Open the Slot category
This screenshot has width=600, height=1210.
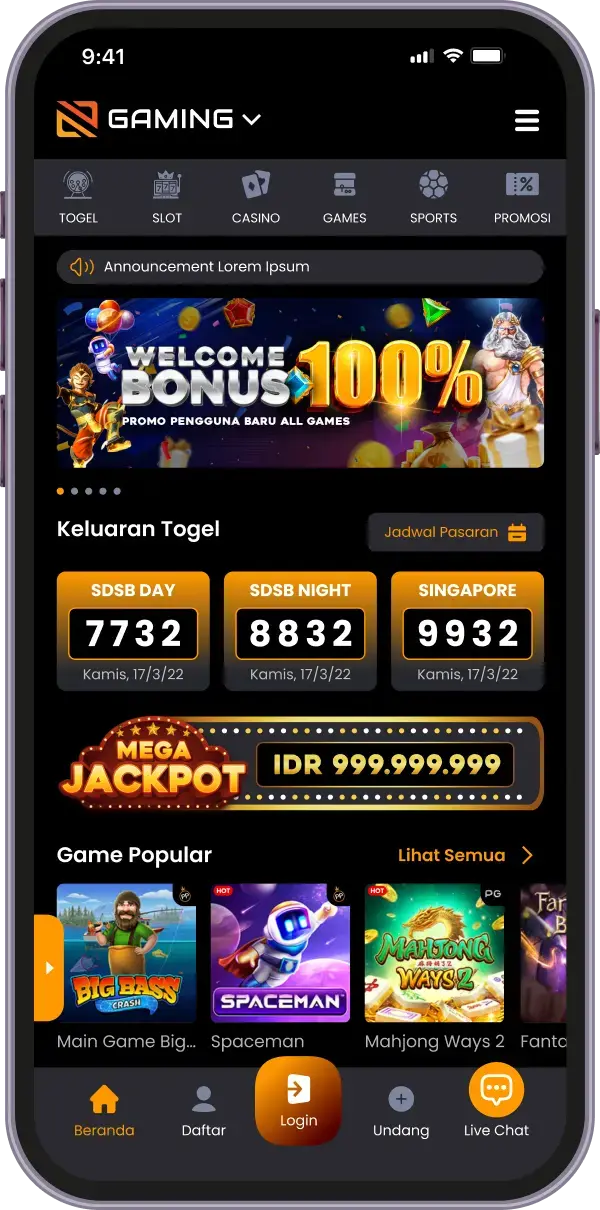pos(167,197)
